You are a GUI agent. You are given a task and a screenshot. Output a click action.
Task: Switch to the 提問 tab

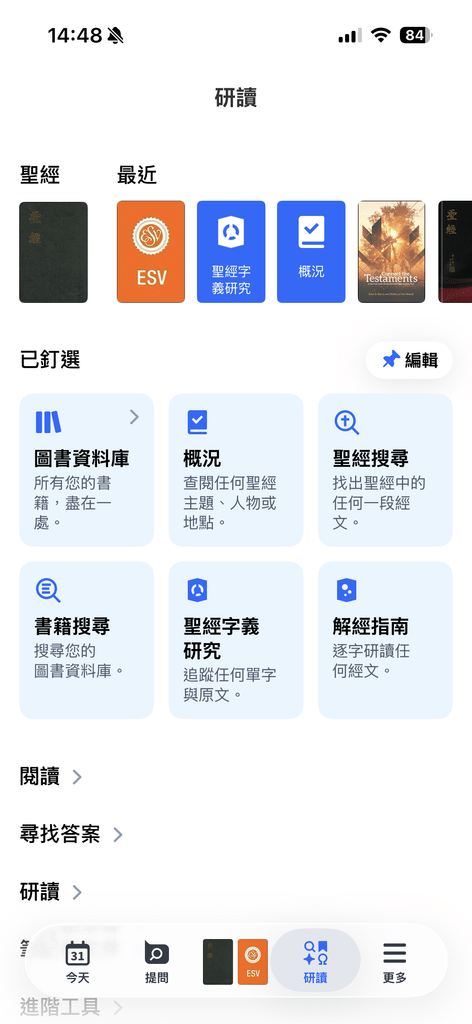(x=157, y=961)
